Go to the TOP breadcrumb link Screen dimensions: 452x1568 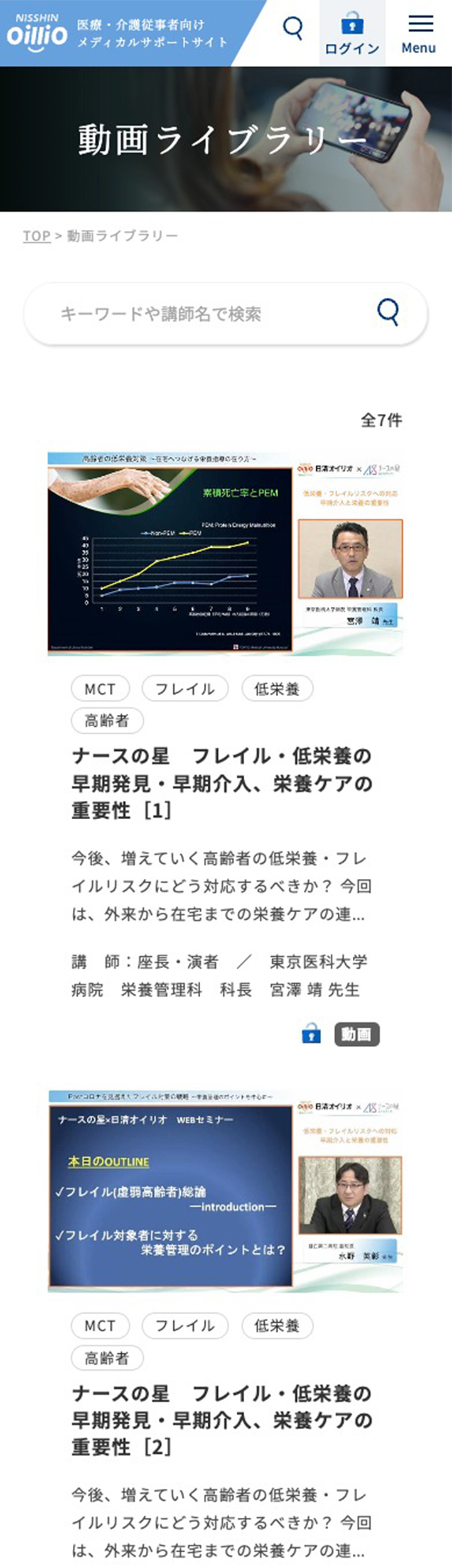click(36, 236)
